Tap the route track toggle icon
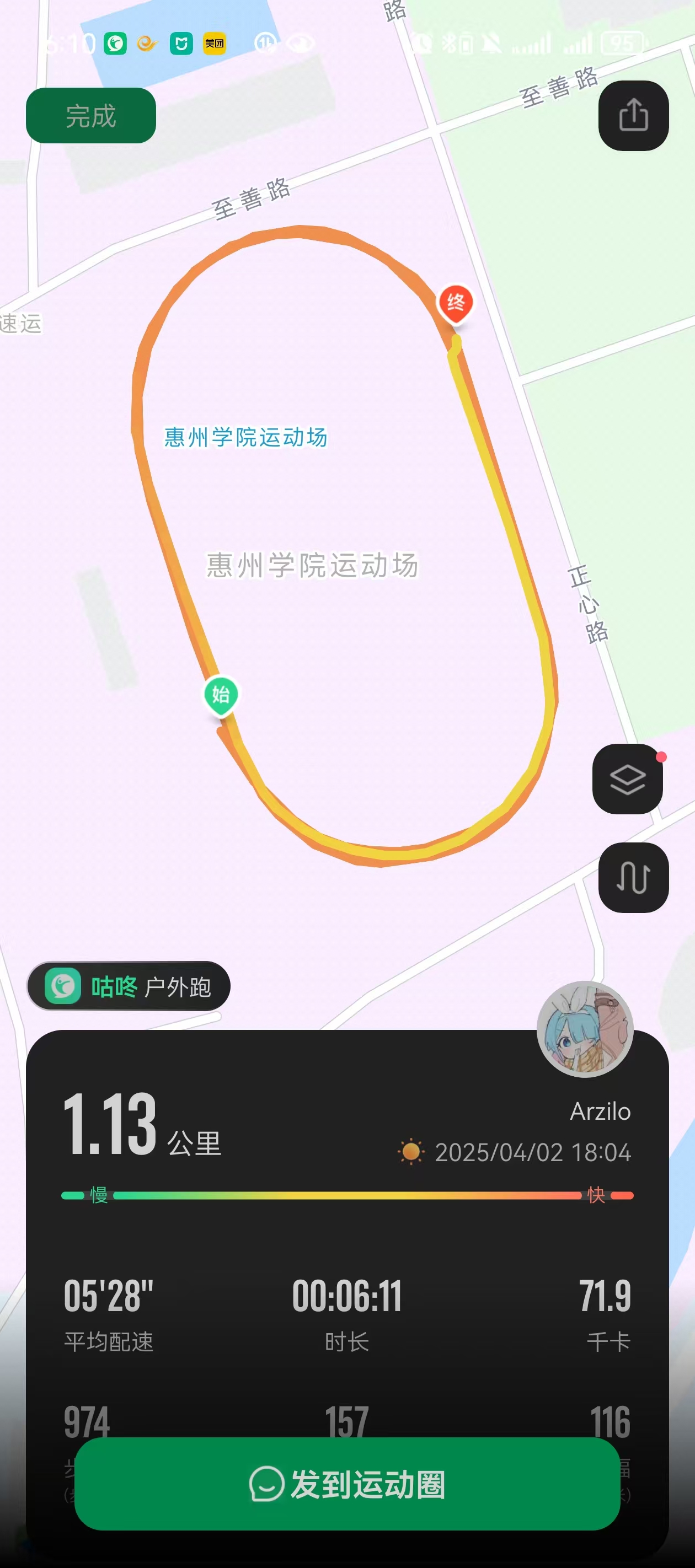Screen dimensions: 695x1568 [633, 878]
